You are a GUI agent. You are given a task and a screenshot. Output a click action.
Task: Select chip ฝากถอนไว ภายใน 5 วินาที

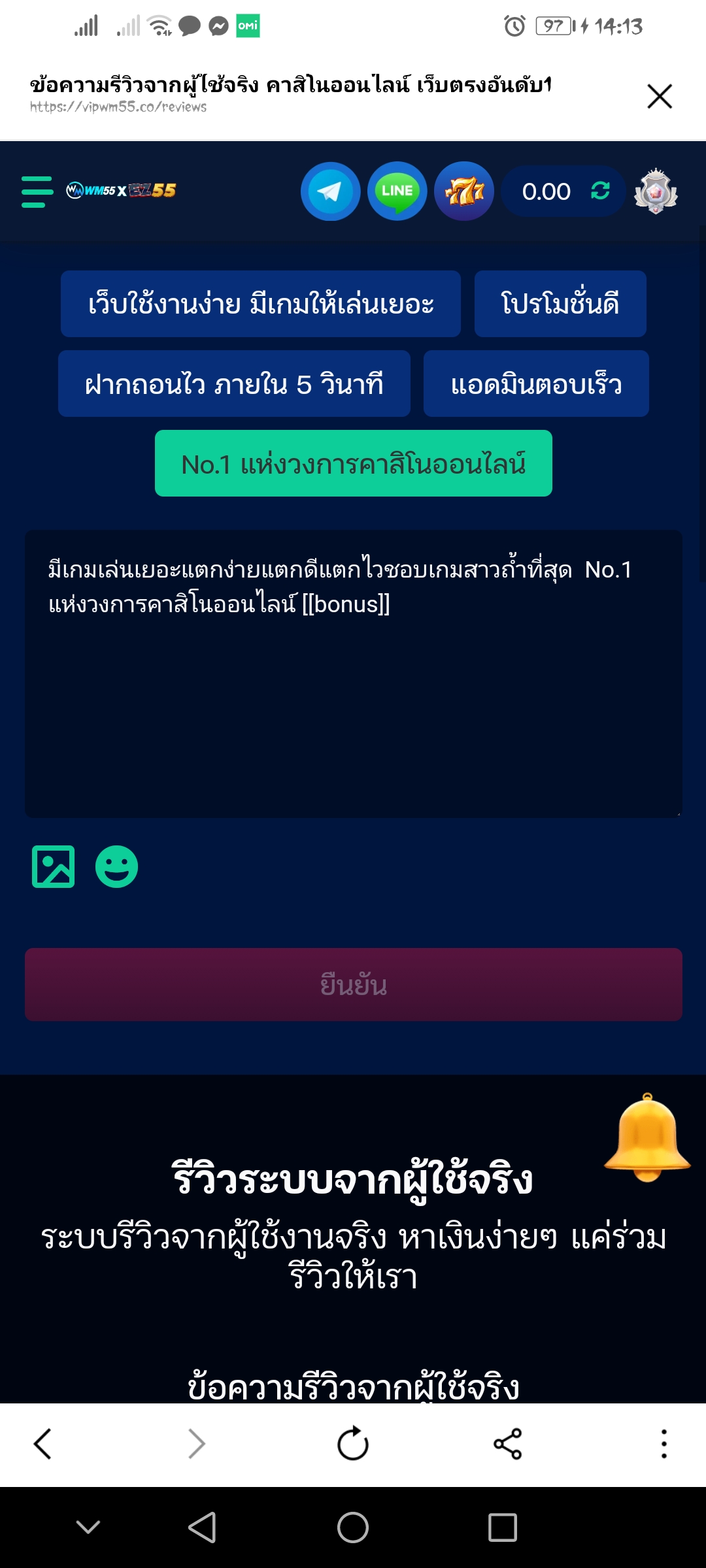pyautogui.click(x=234, y=384)
